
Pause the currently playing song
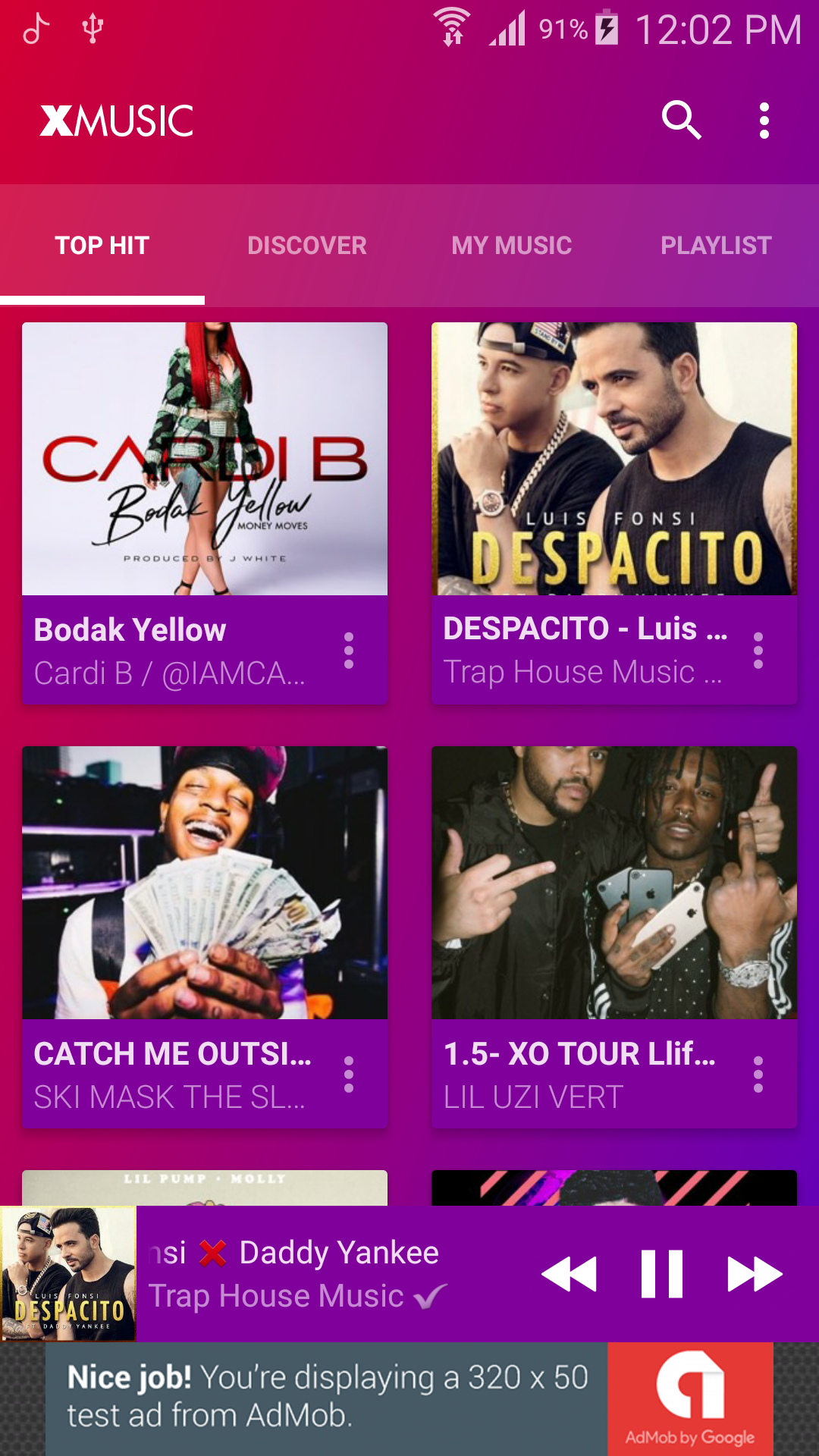(x=662, y=1274)
